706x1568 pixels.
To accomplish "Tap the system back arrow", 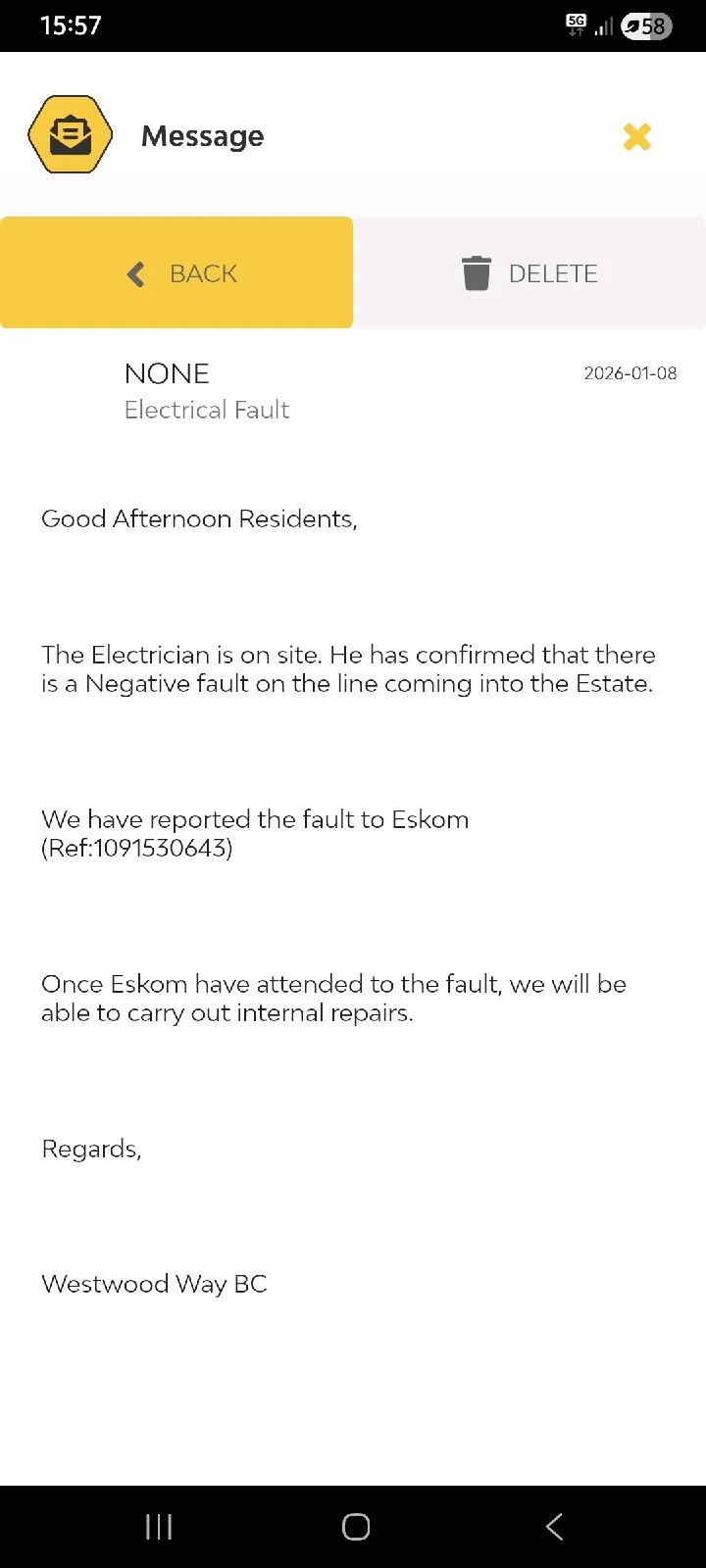I will pos(554,1526).
